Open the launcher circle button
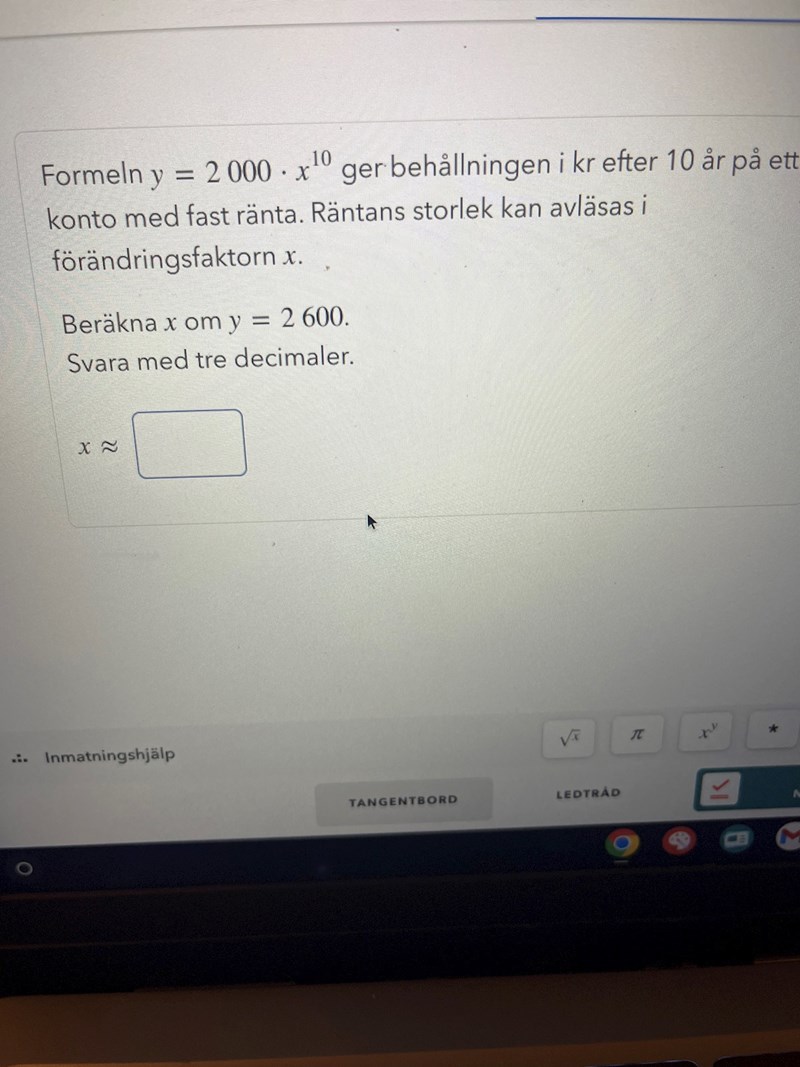 25,869
